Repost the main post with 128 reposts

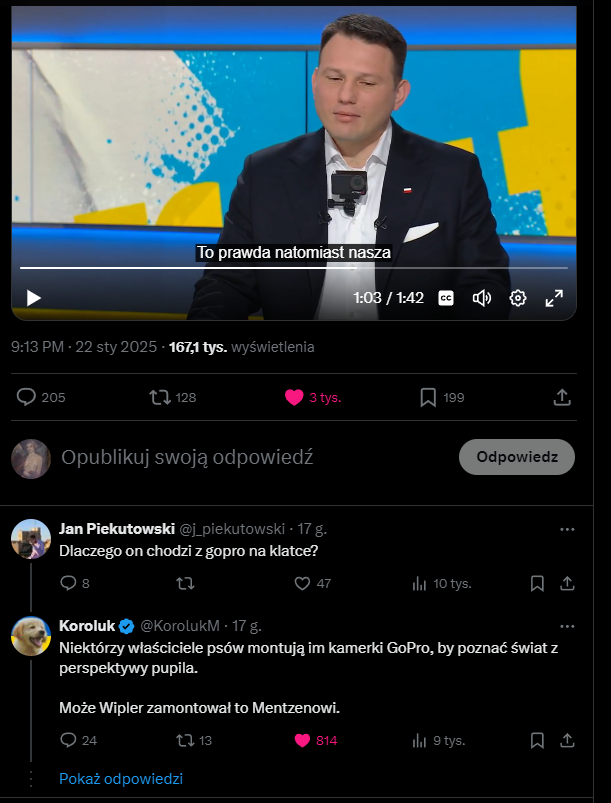pos(159,397)
